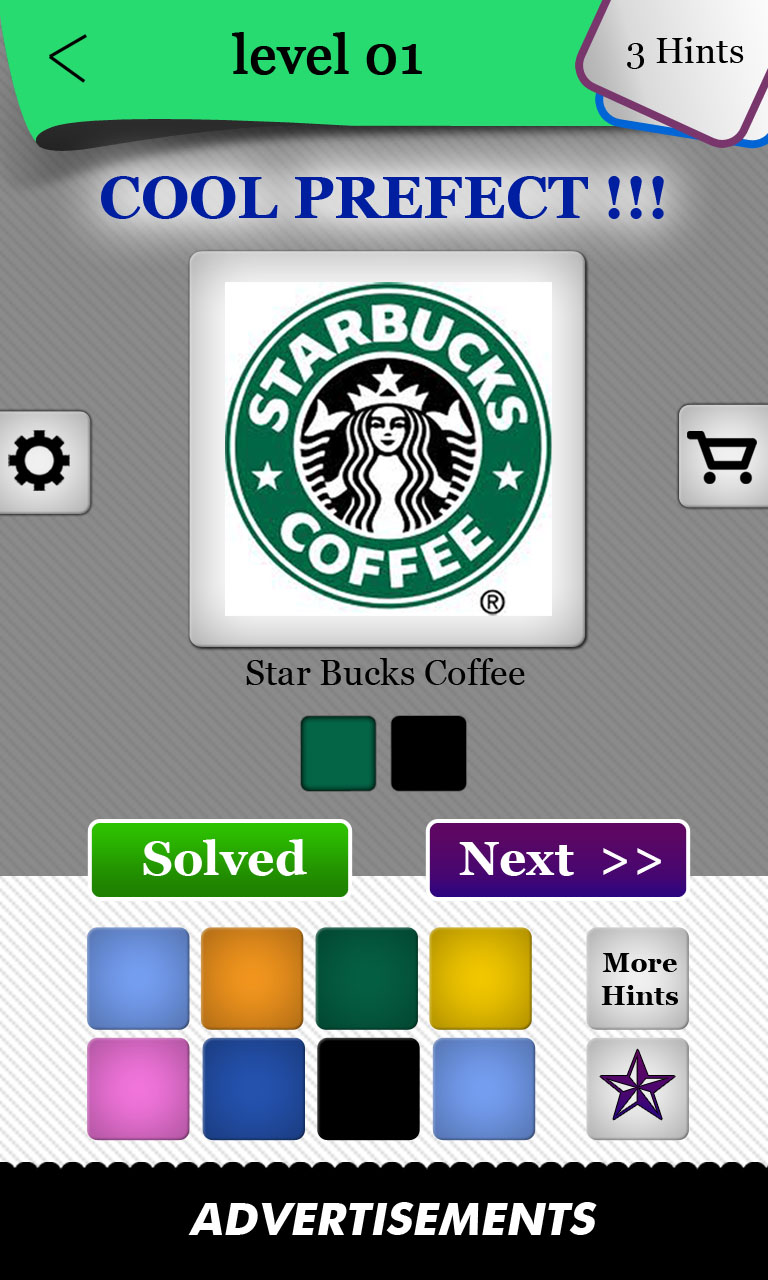Select the orange color swatch

tap(252, 978)
